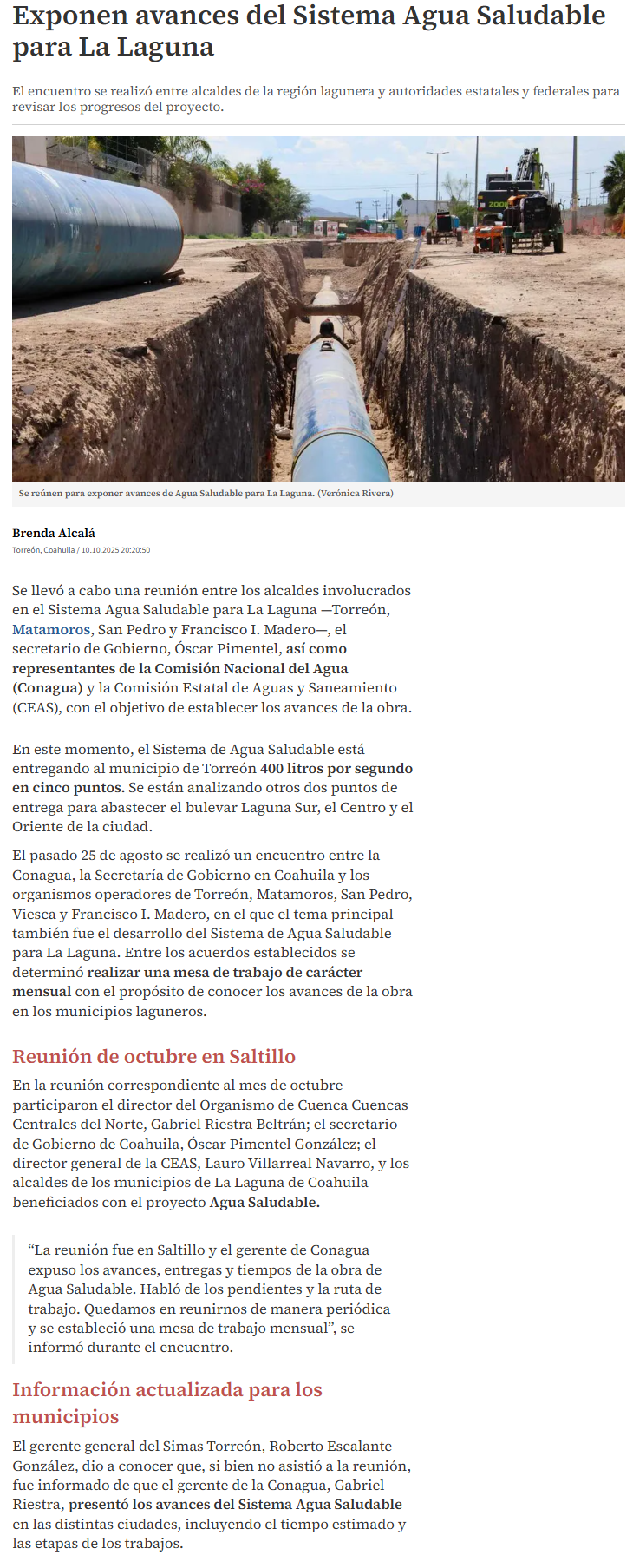Tap the pipeline photo to enlarge it
633x1568 pixels.
(318, 309)
